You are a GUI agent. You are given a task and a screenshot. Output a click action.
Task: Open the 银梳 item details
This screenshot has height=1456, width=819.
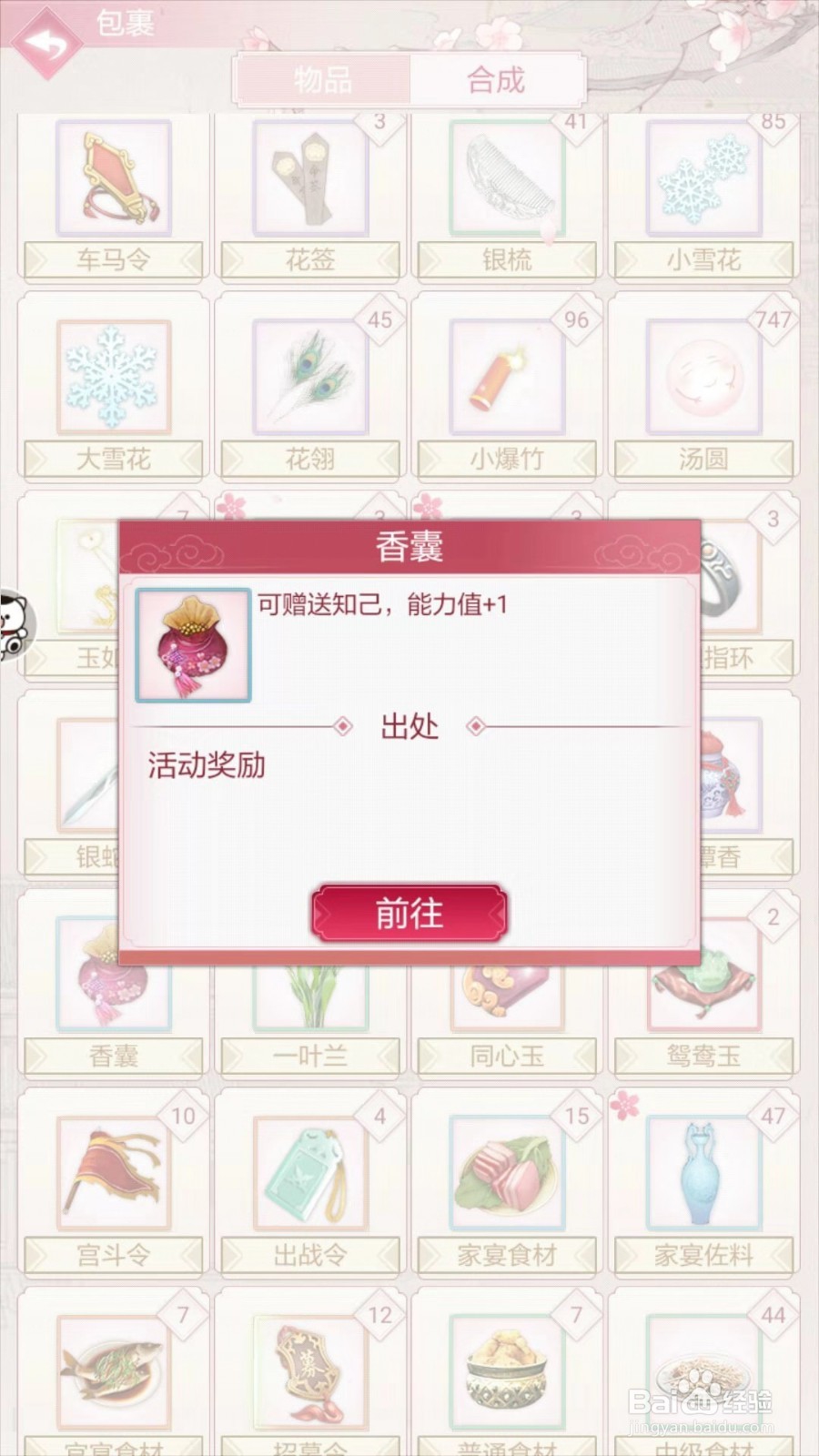(505, 178)
